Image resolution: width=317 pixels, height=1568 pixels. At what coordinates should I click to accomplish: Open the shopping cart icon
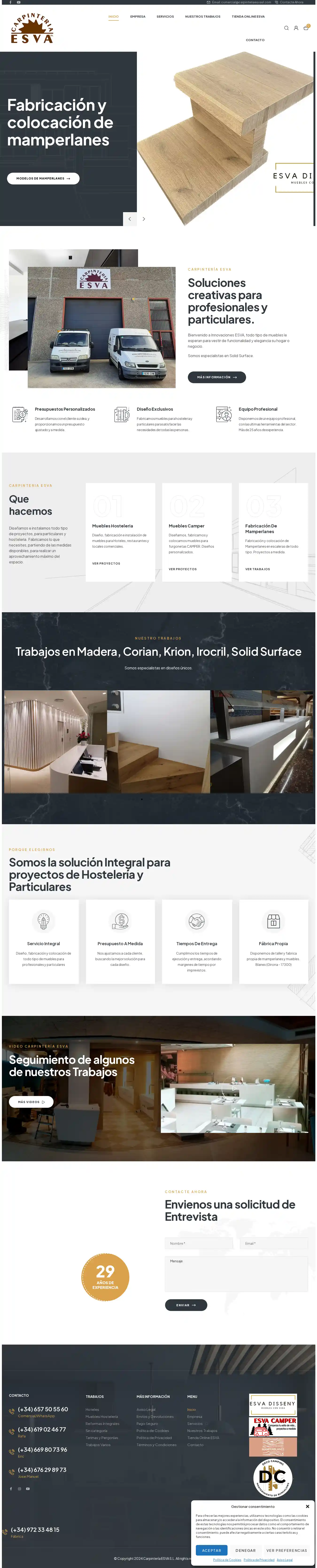305,28
